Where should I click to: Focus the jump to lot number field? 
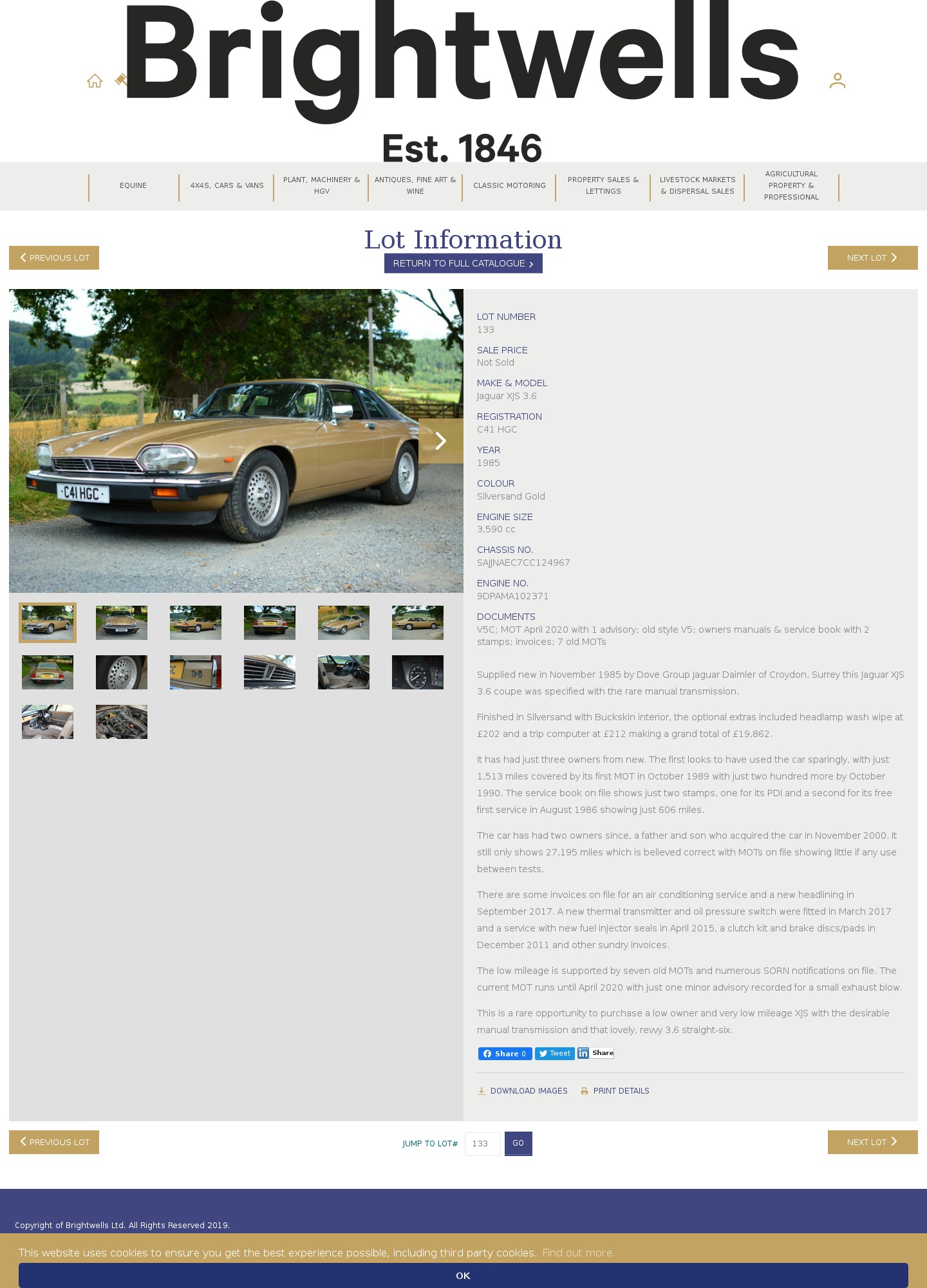point(482,1144)
